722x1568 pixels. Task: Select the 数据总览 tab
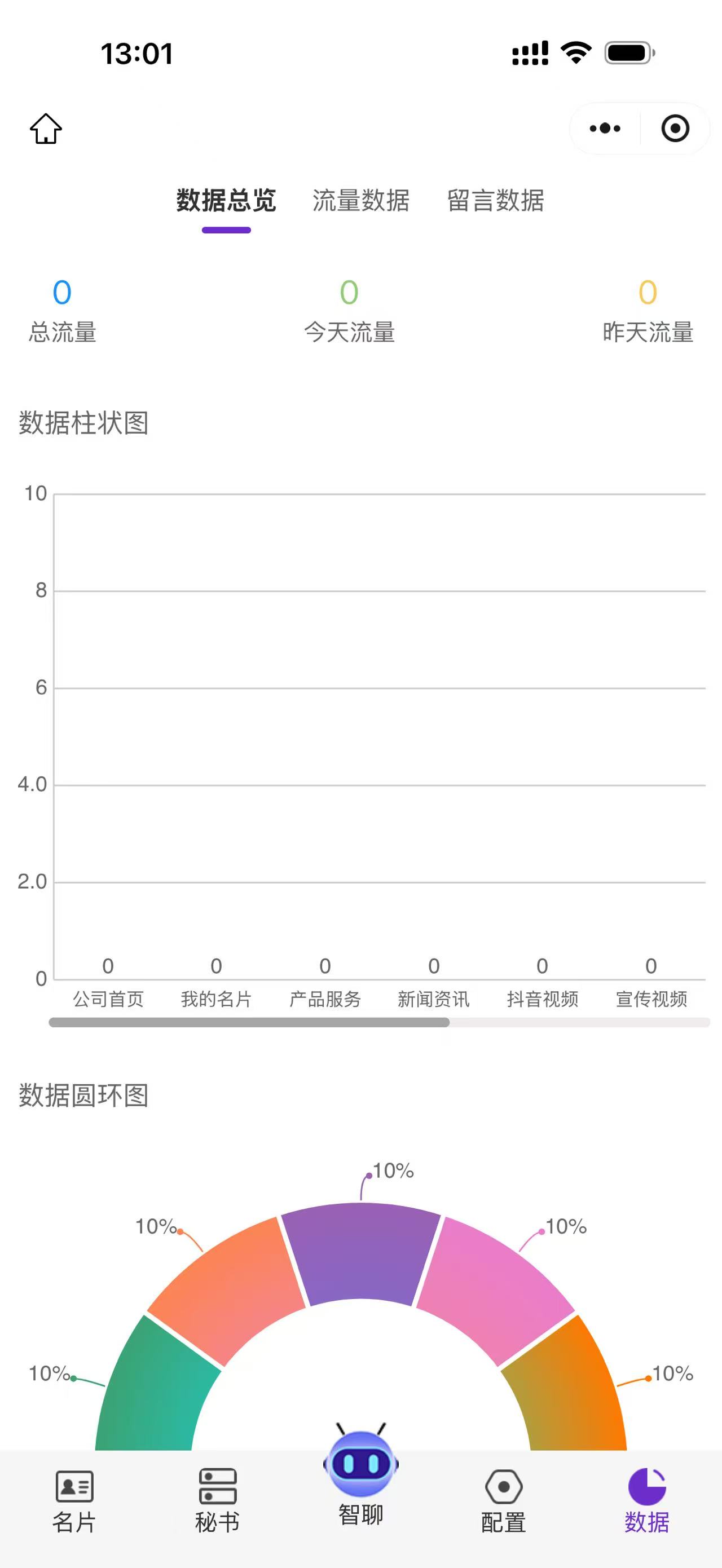(x=226, y=200)
